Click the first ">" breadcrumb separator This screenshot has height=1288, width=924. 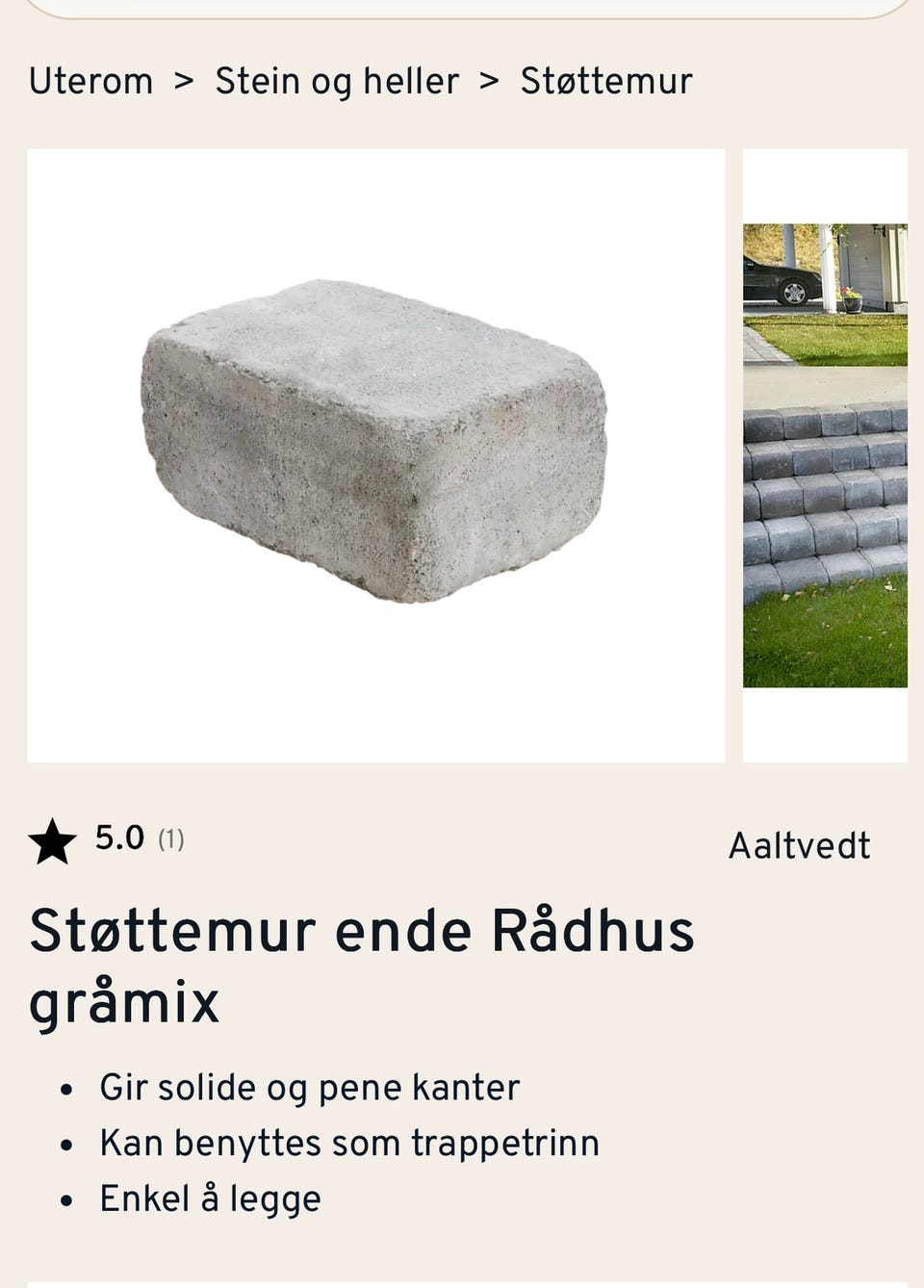(x=184, y=81)
